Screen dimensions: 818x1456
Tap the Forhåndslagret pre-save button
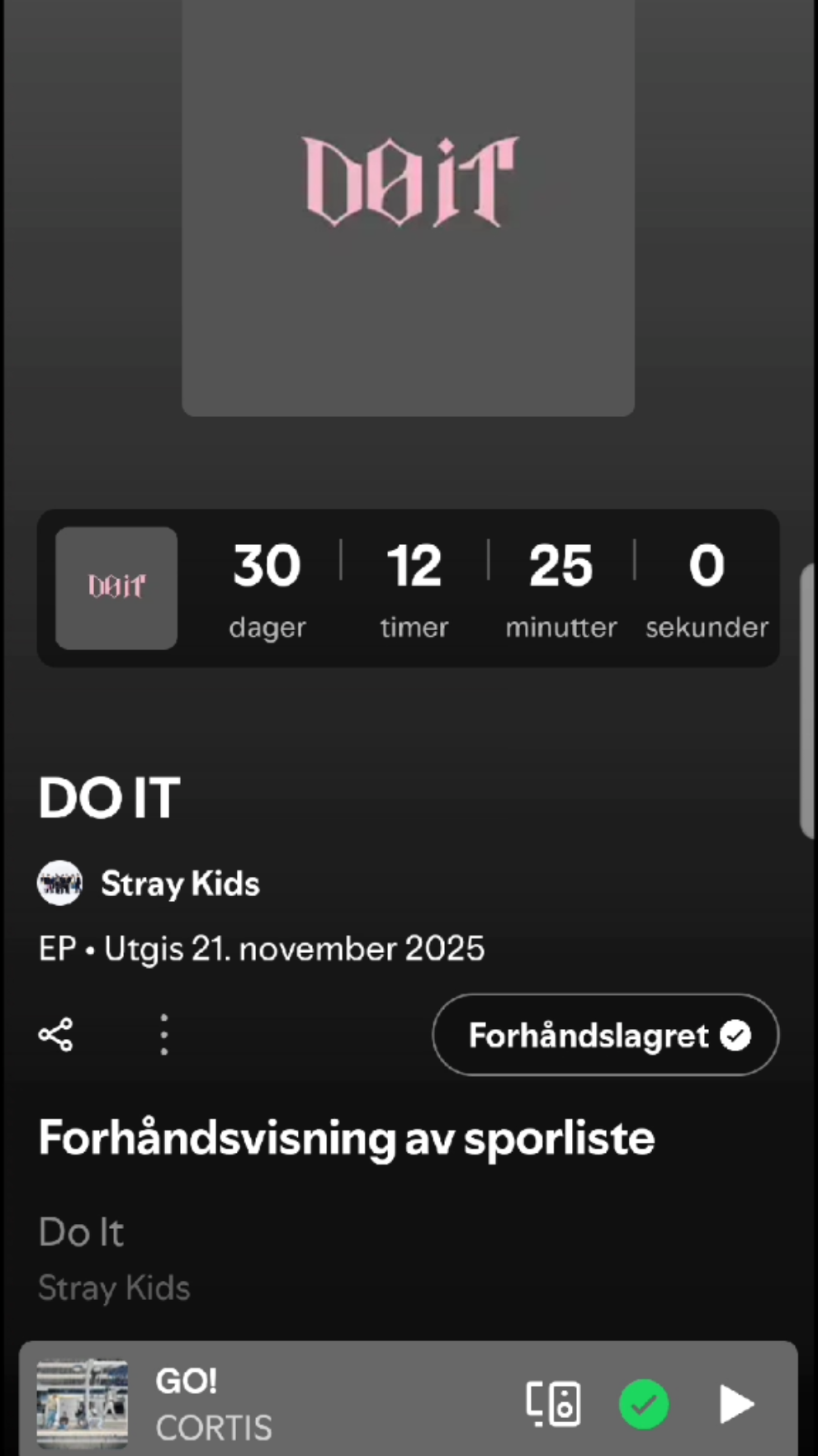(x=605, y=1035)
